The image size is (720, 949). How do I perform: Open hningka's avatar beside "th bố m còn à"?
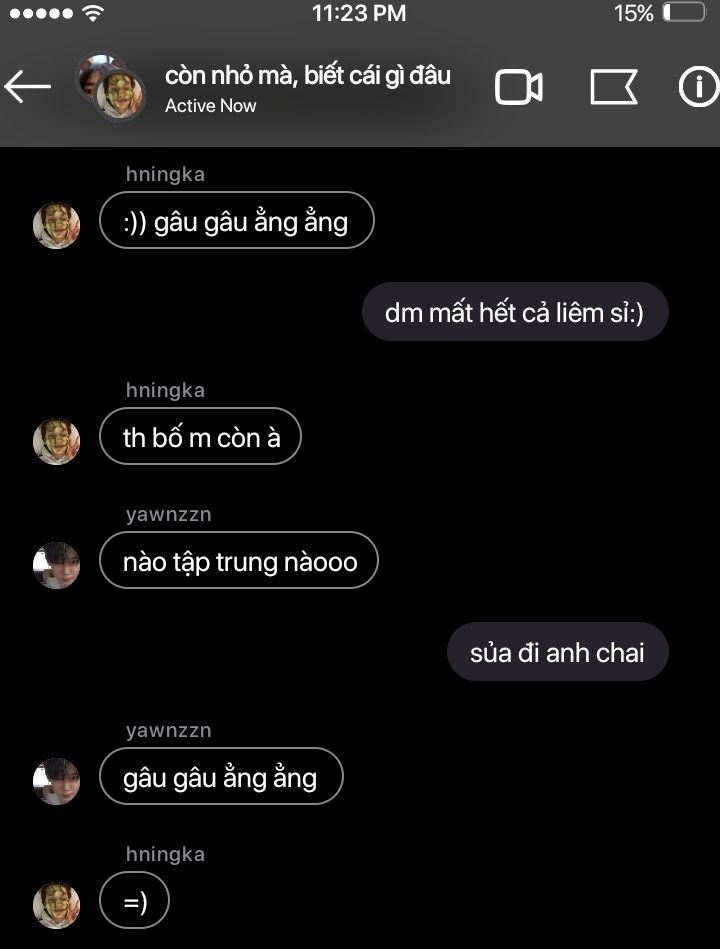(56, 441)
